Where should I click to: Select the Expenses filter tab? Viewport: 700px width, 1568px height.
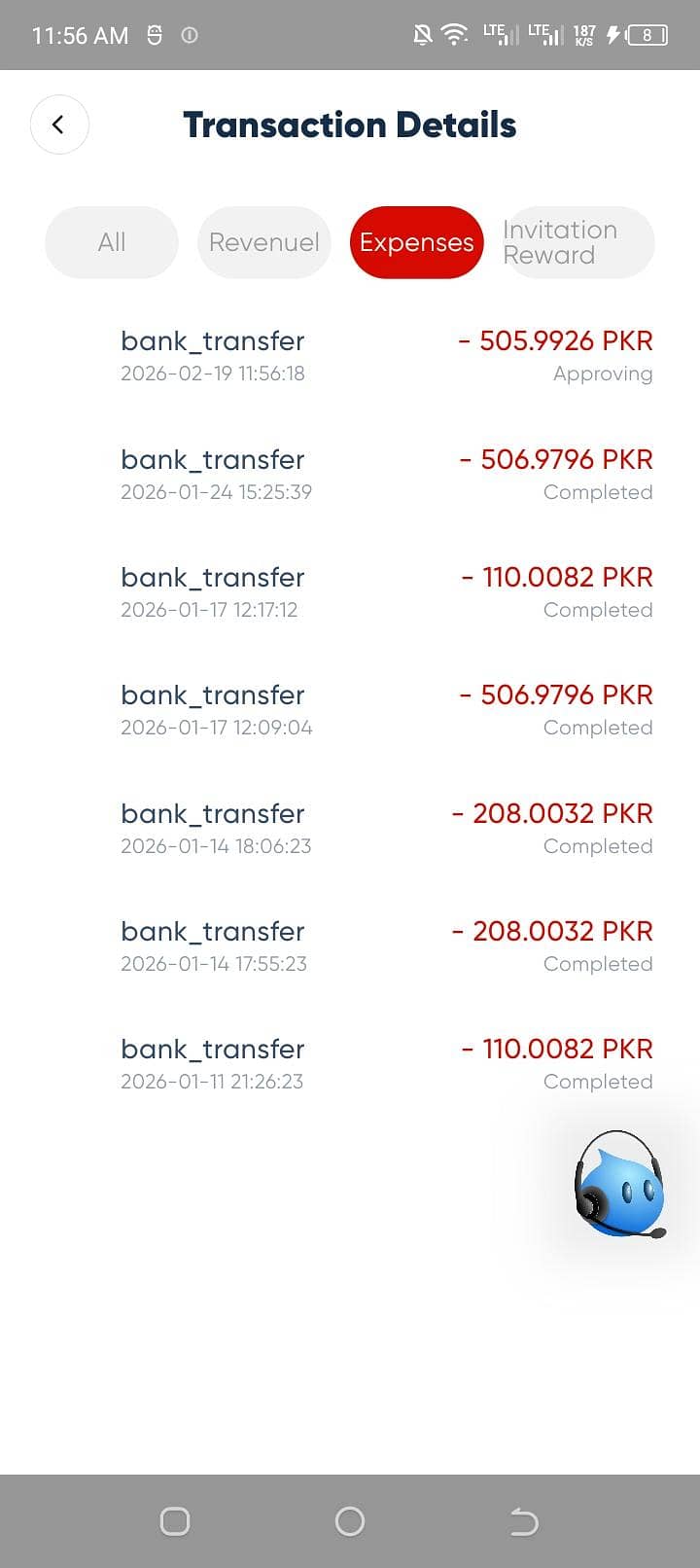(416, 242)
